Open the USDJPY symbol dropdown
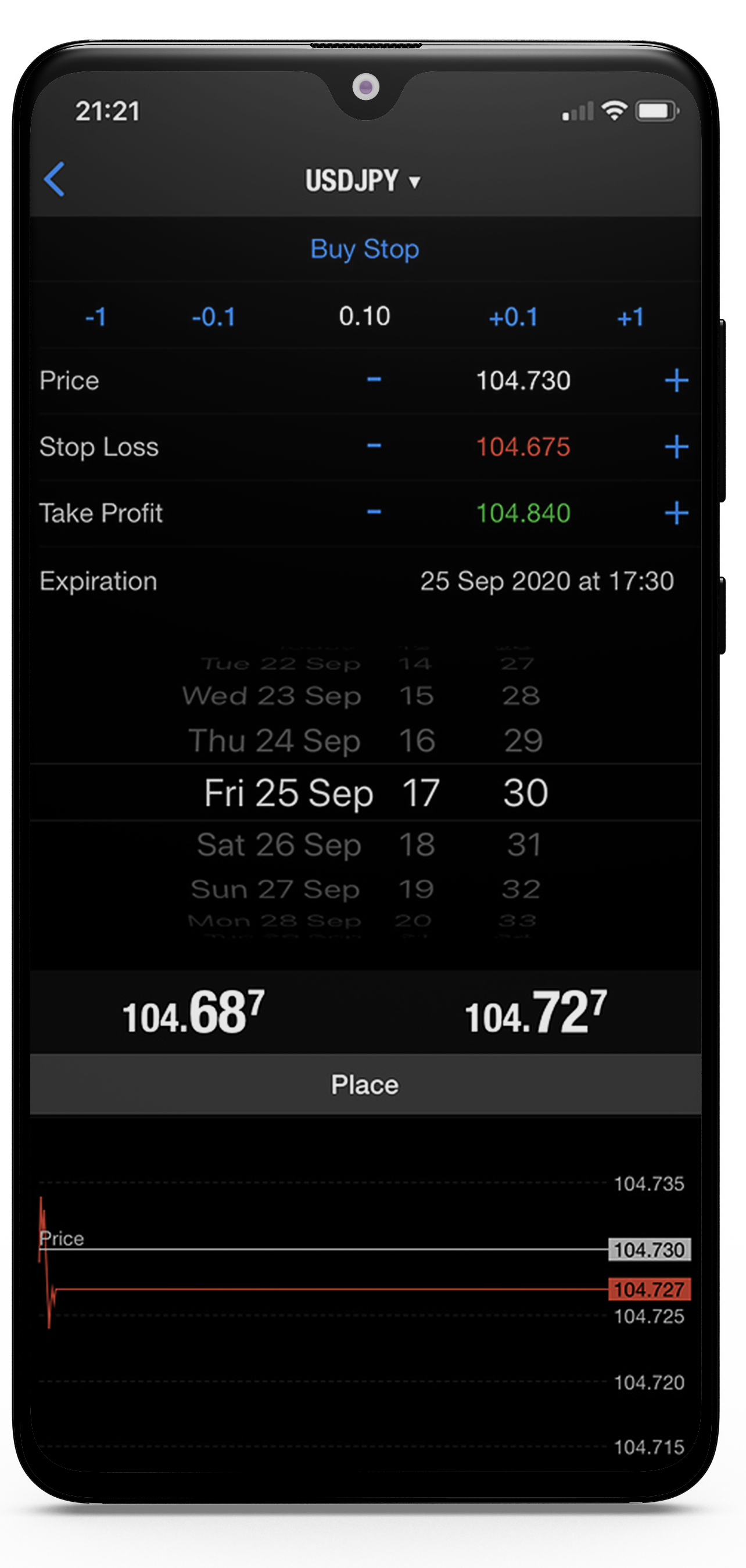746x1568 pixels. (363, 181)
